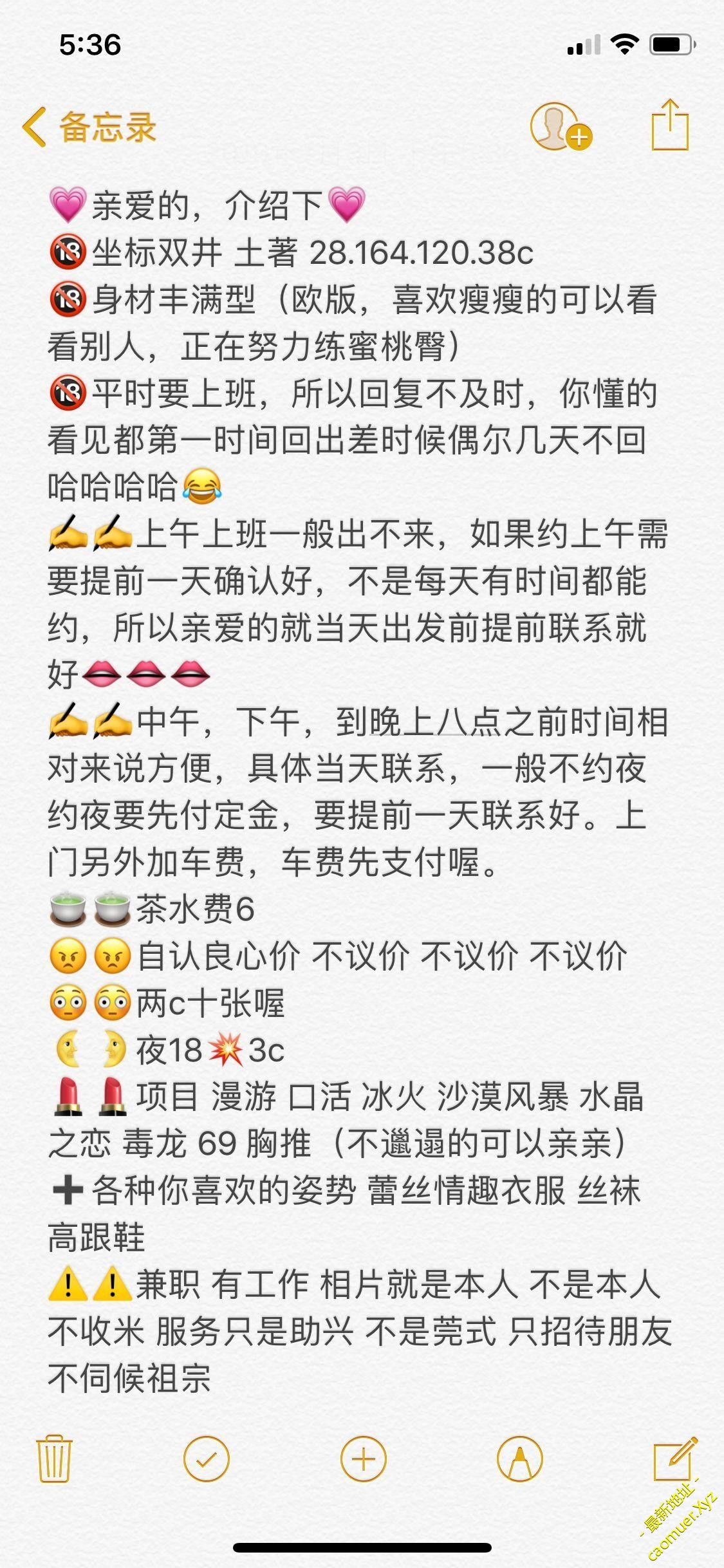Compose a new note
Viewport: 724px width, 1568px height.
[674, 1458]
